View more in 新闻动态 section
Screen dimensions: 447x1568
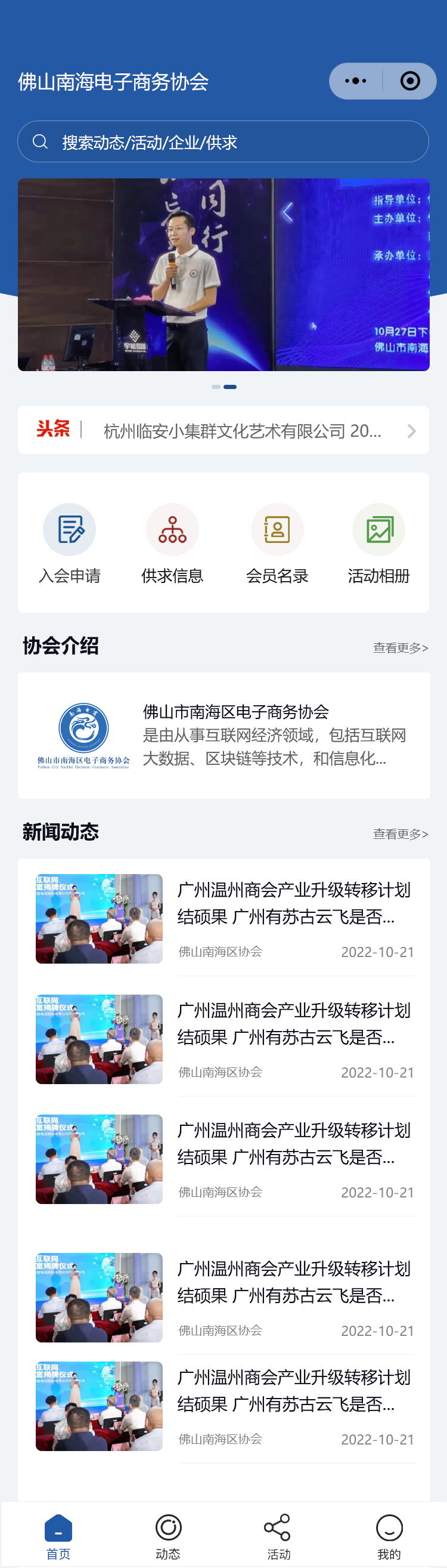[x=400, y=834]
